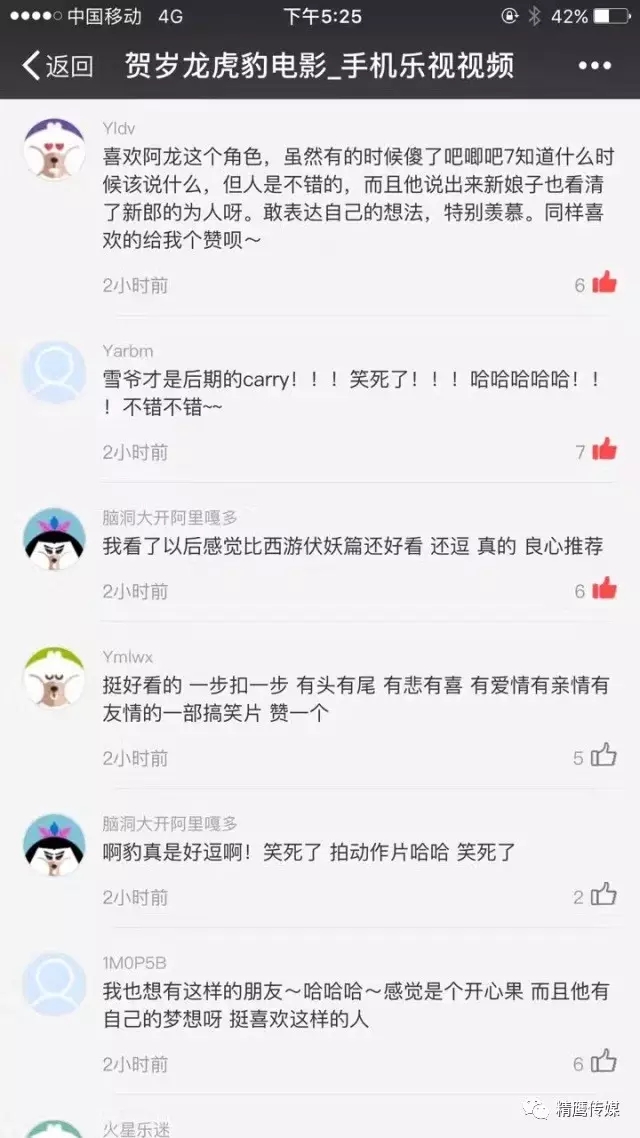Like 1M0P5B's comment
Viewport: 640px width, 1138px height.
[604, 1063]
